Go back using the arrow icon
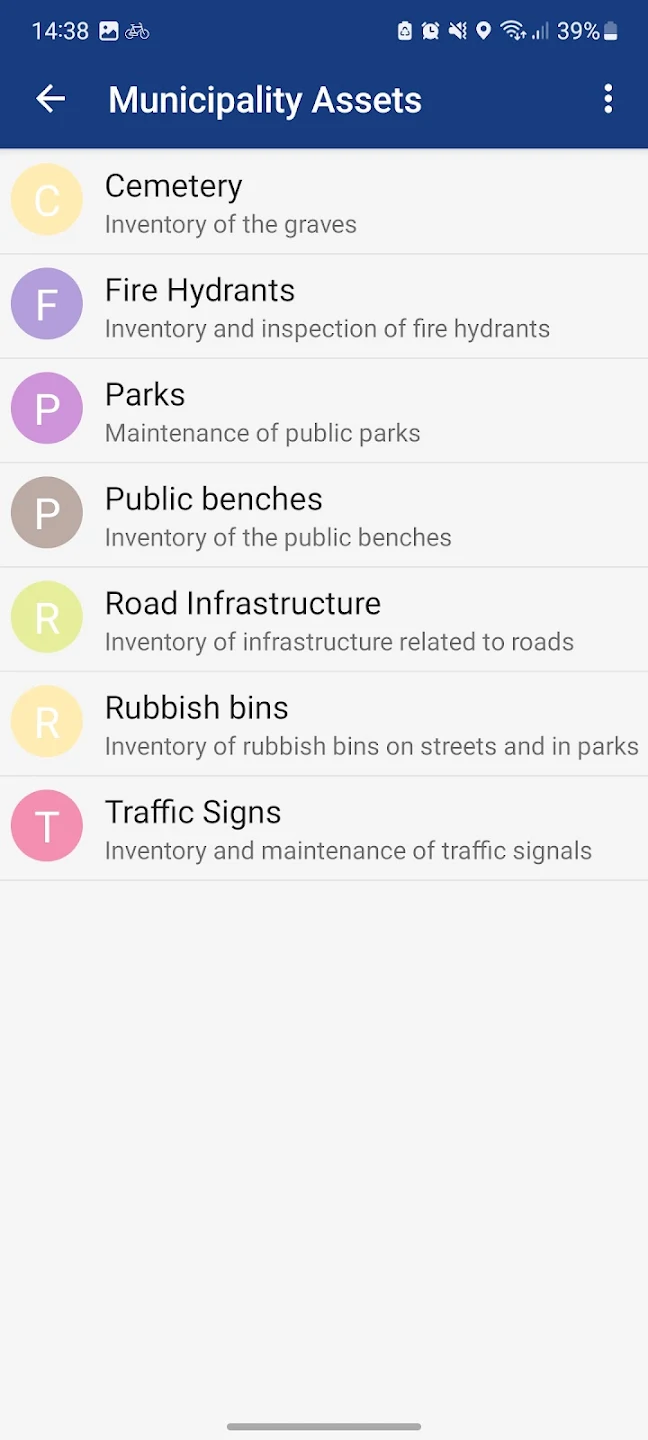648x1440 pixels. coord(50,99)
